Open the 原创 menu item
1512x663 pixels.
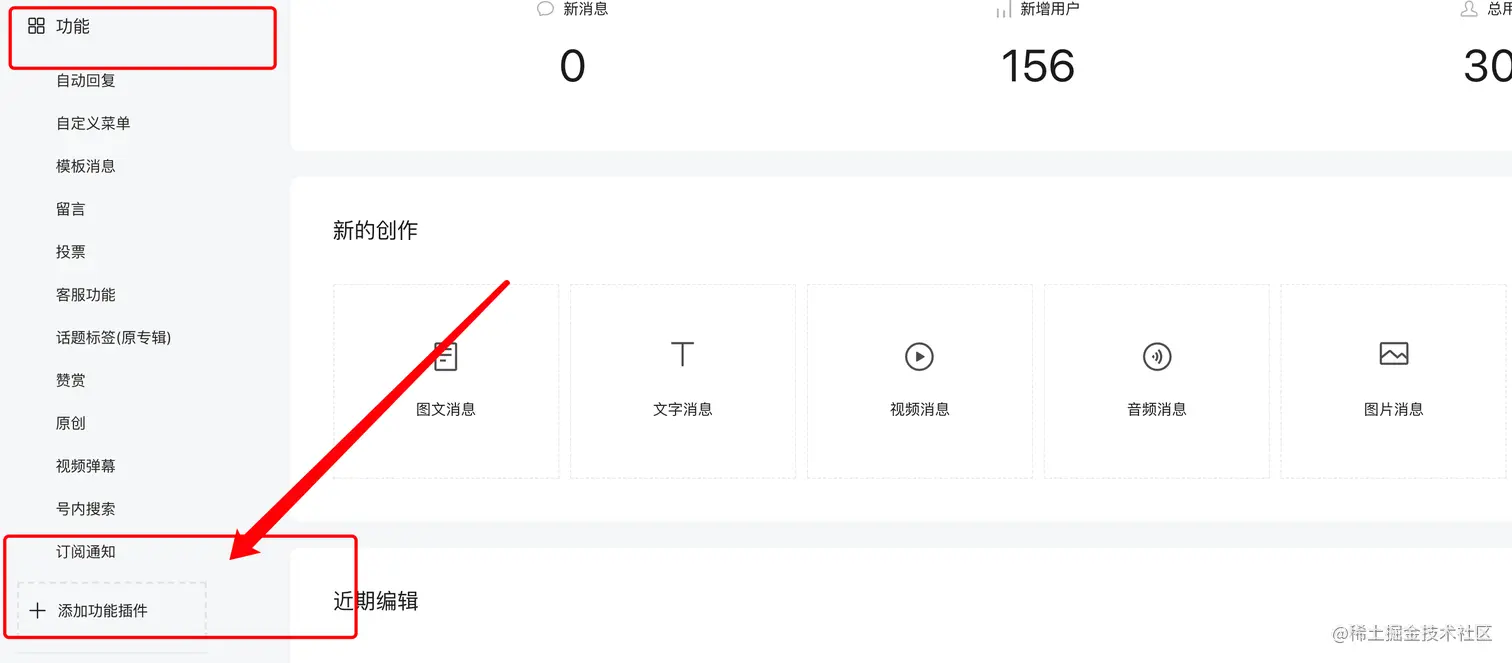click(71, 423)
